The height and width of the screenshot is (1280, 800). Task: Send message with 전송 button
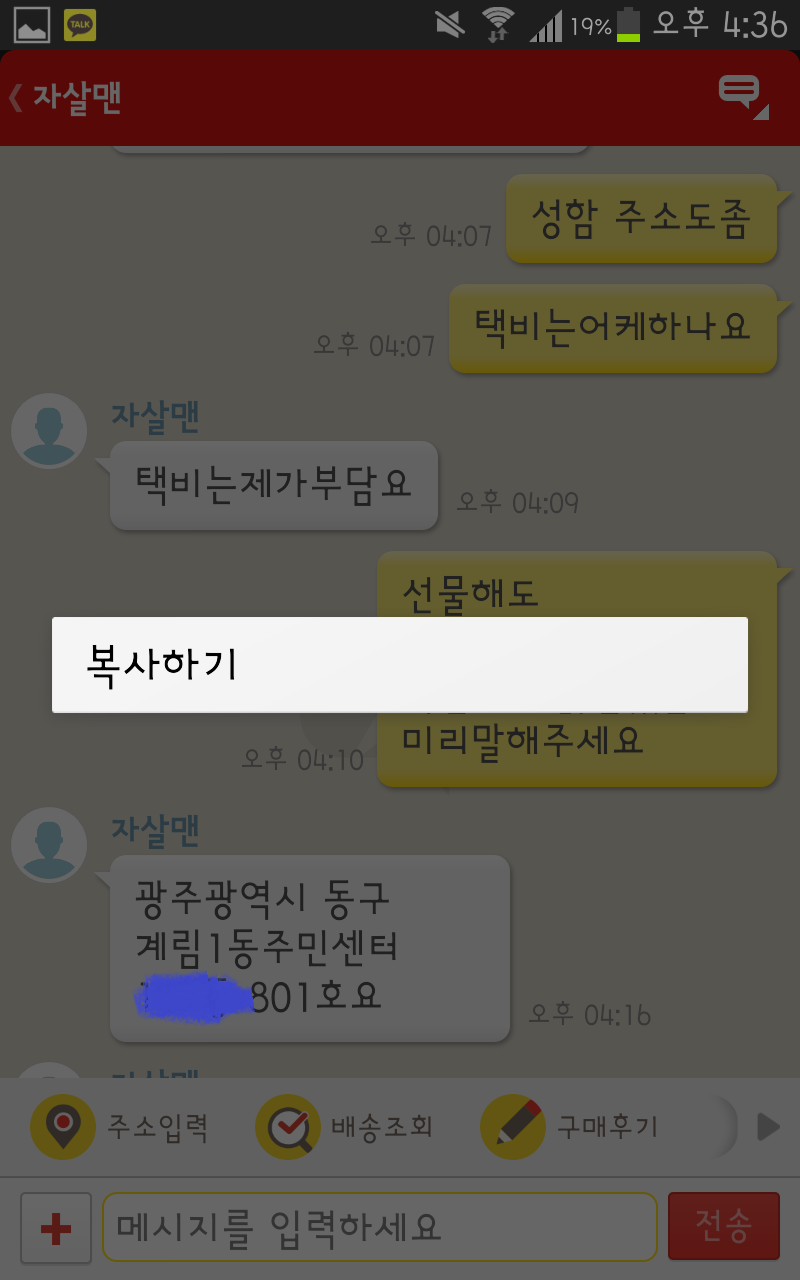(723, 1225)
